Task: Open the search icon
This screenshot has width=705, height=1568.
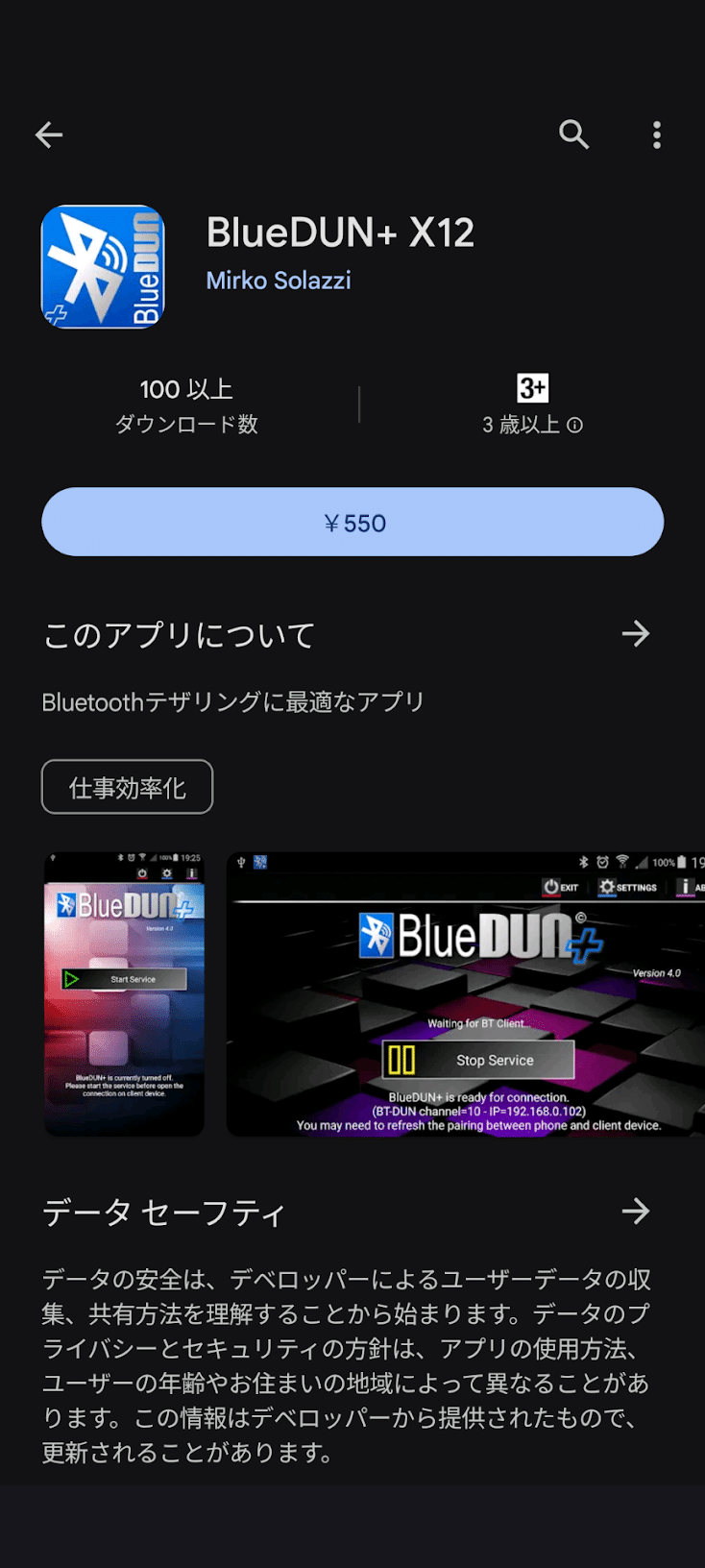Action: tap(573, 135)
